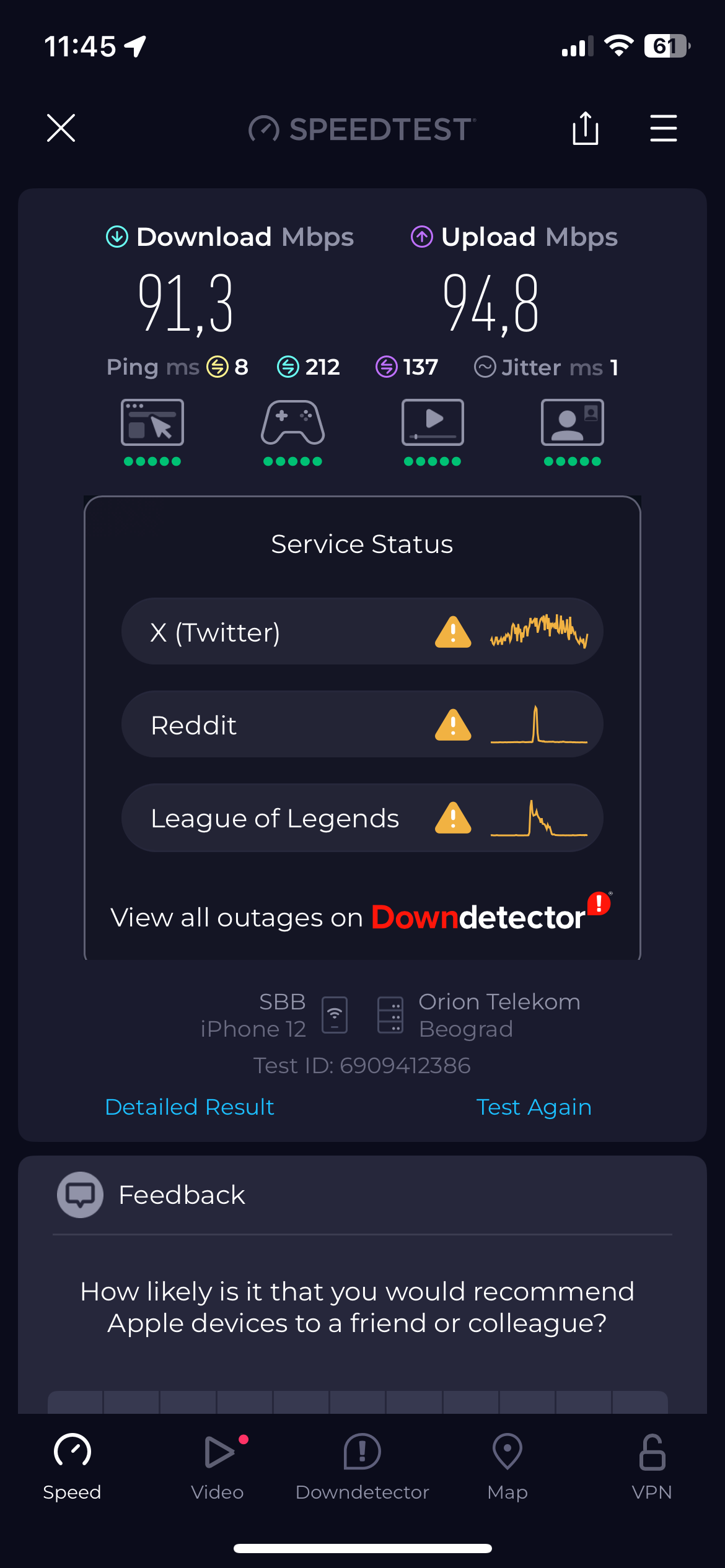
Task: Open Reddit service status
Action: (x=362, y=725)
